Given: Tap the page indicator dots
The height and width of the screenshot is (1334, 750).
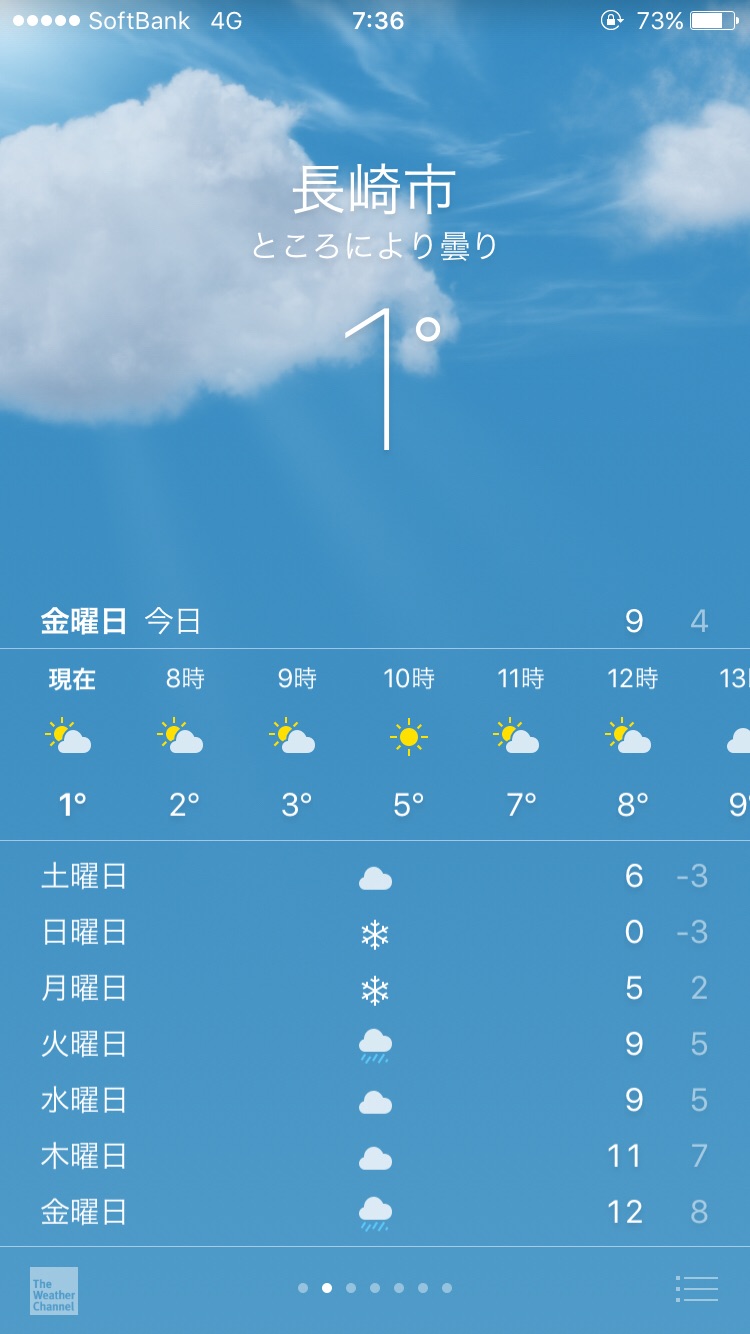Looking at the screenshot, I should click(x=375, y=1288).
